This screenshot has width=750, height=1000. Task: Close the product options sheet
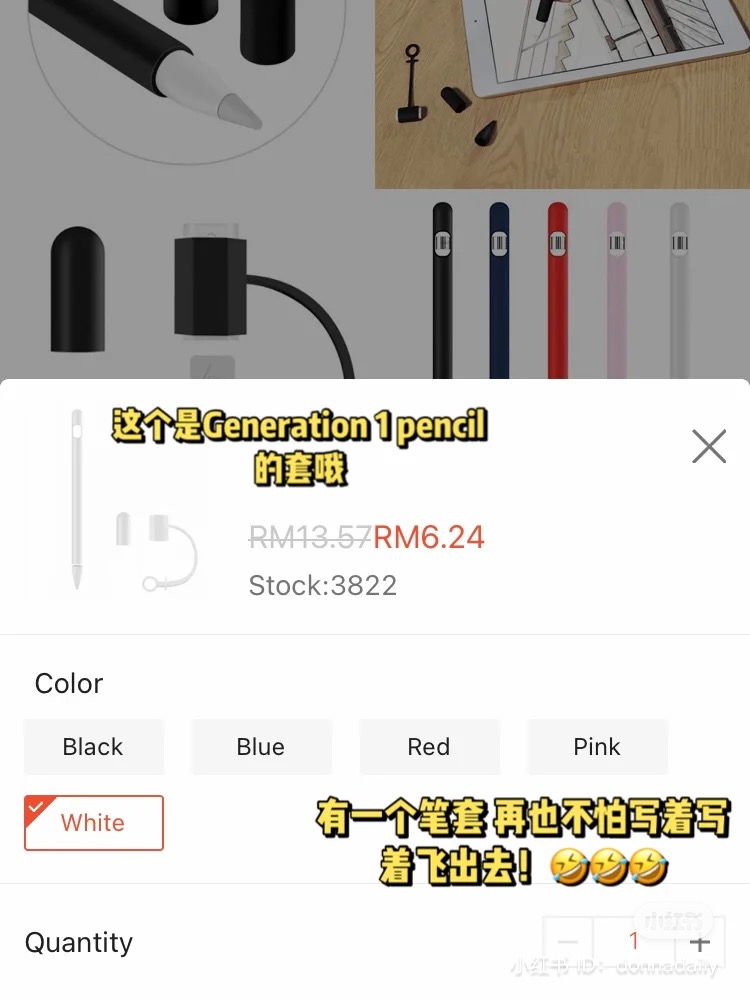(709, 446)
